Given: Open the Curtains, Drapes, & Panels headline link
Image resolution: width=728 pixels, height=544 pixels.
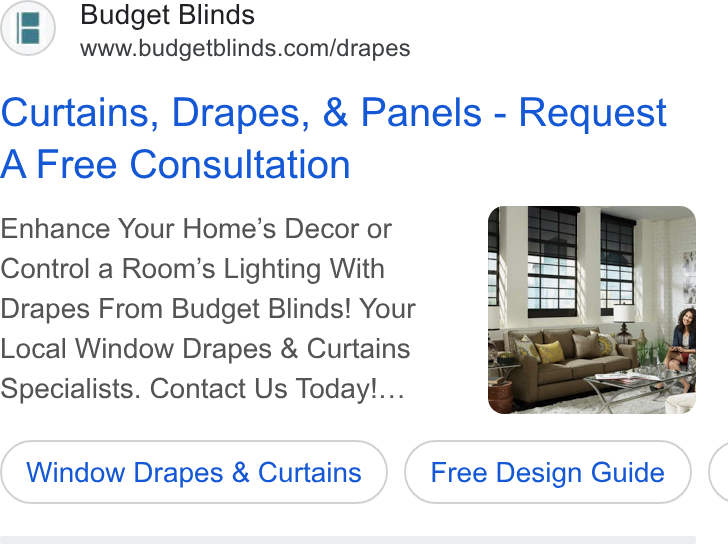Looking at the screenshot, I should click(x=333, y=138).
